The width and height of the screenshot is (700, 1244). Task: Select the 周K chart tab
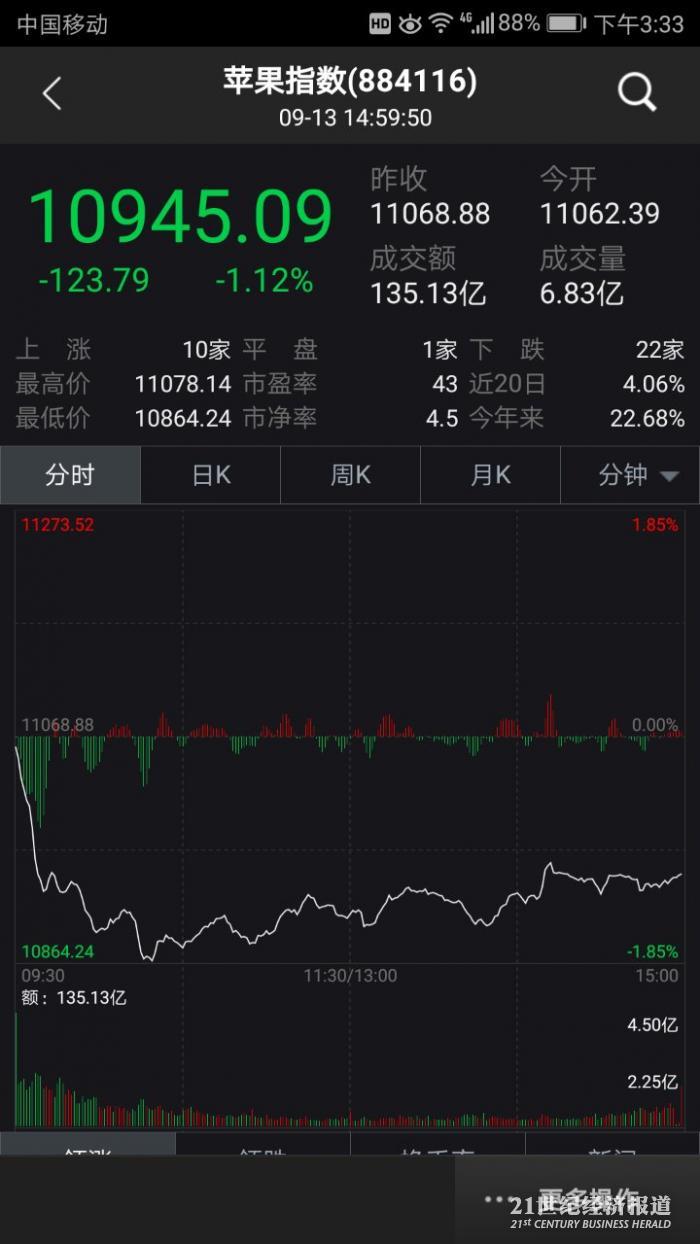(351, 475)
